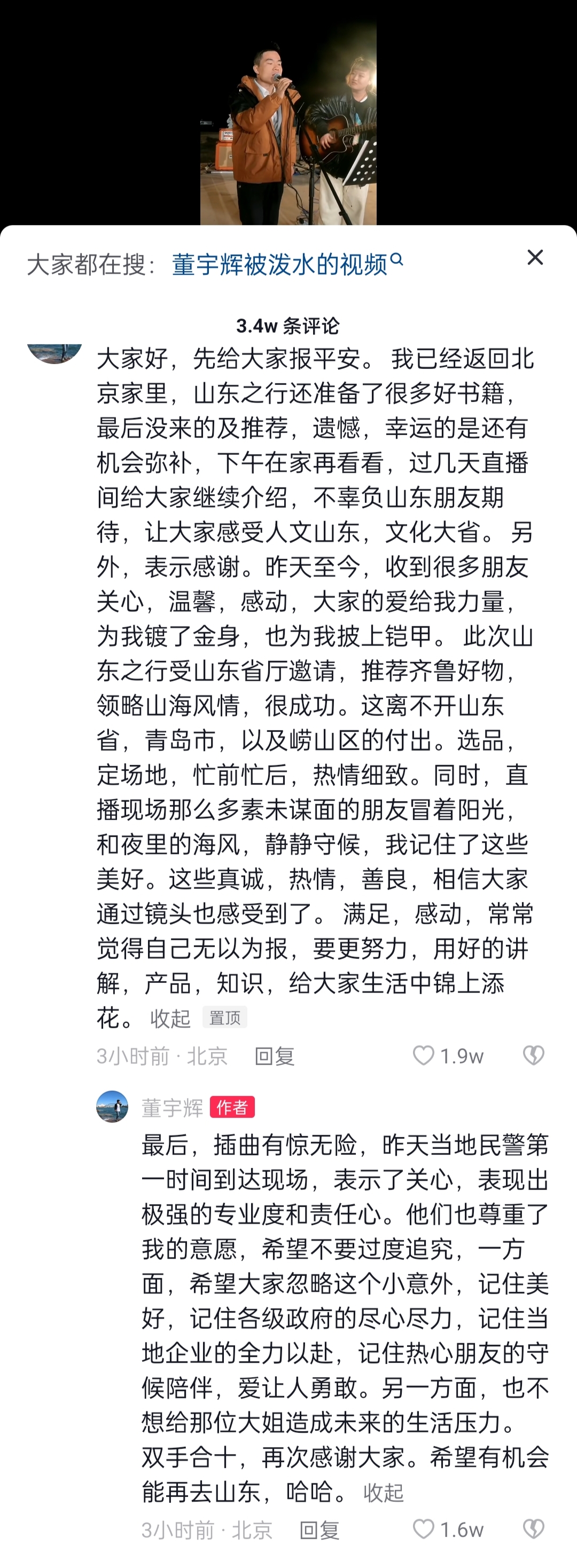The height and width of the screenshot is (1568, 577).
Task: Open 董宇辉 username link in reply
Action: click(x=172, y=1107)
